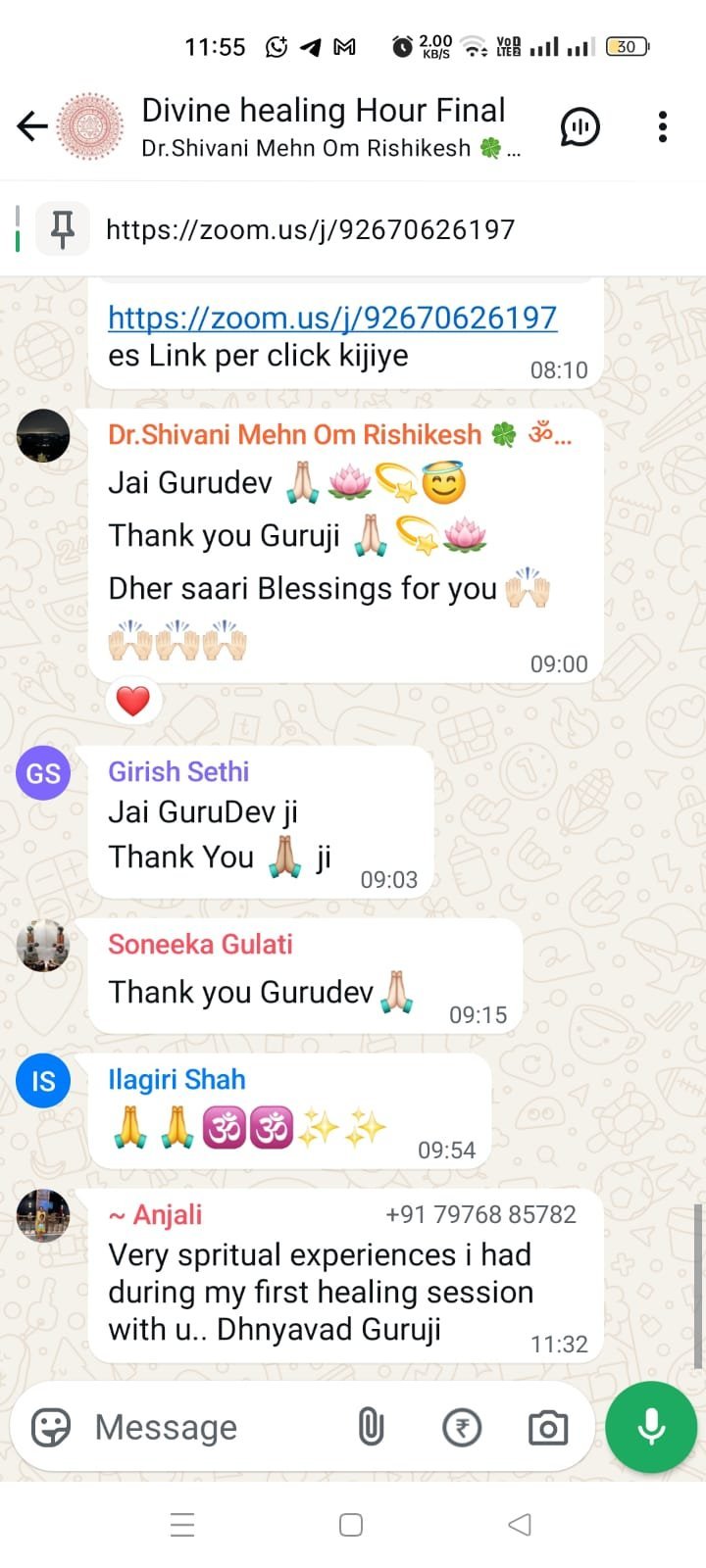Jump to the pinned zoom link message
This screenshot has width=706, height=1568.
pos(310,229)
